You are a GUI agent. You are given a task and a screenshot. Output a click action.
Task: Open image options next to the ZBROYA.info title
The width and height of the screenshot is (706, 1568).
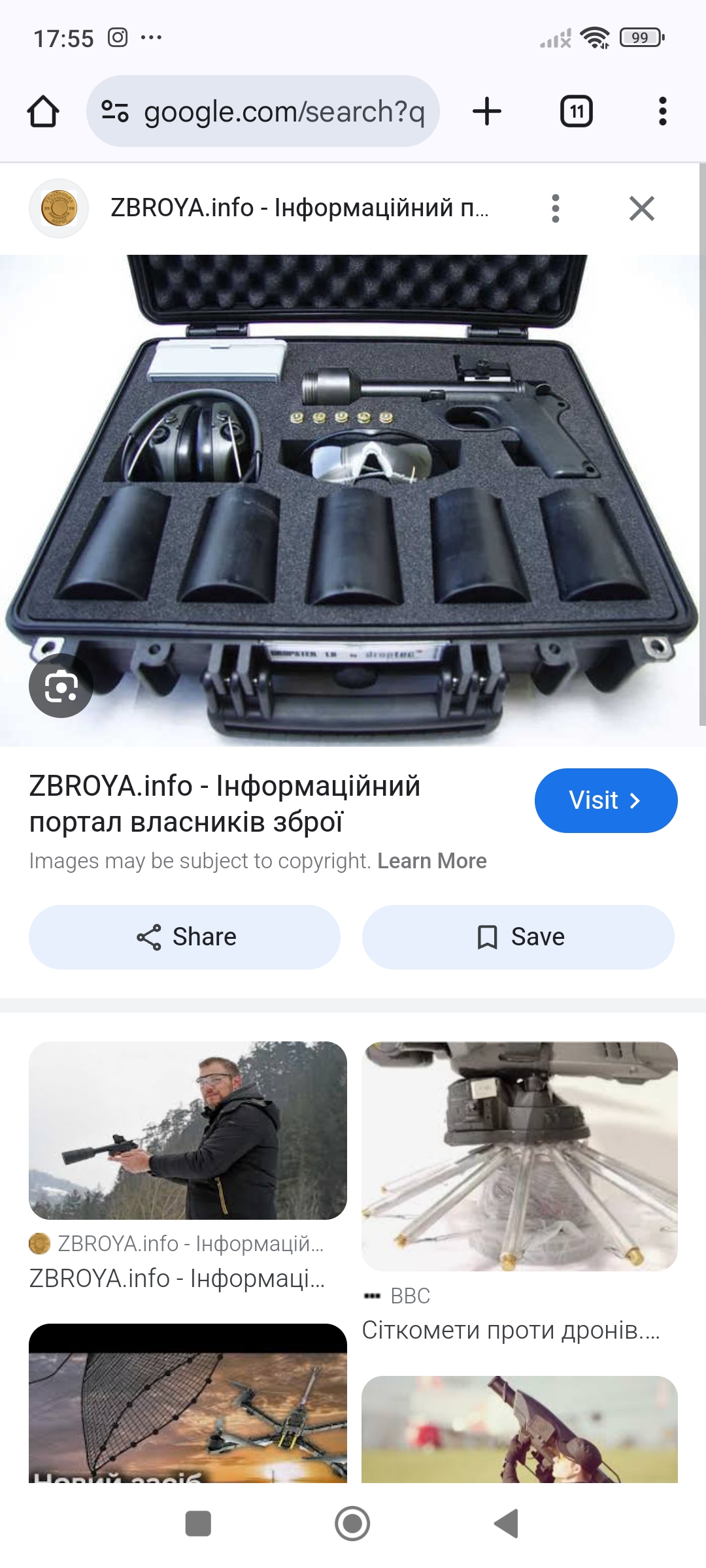pos(555,208)
